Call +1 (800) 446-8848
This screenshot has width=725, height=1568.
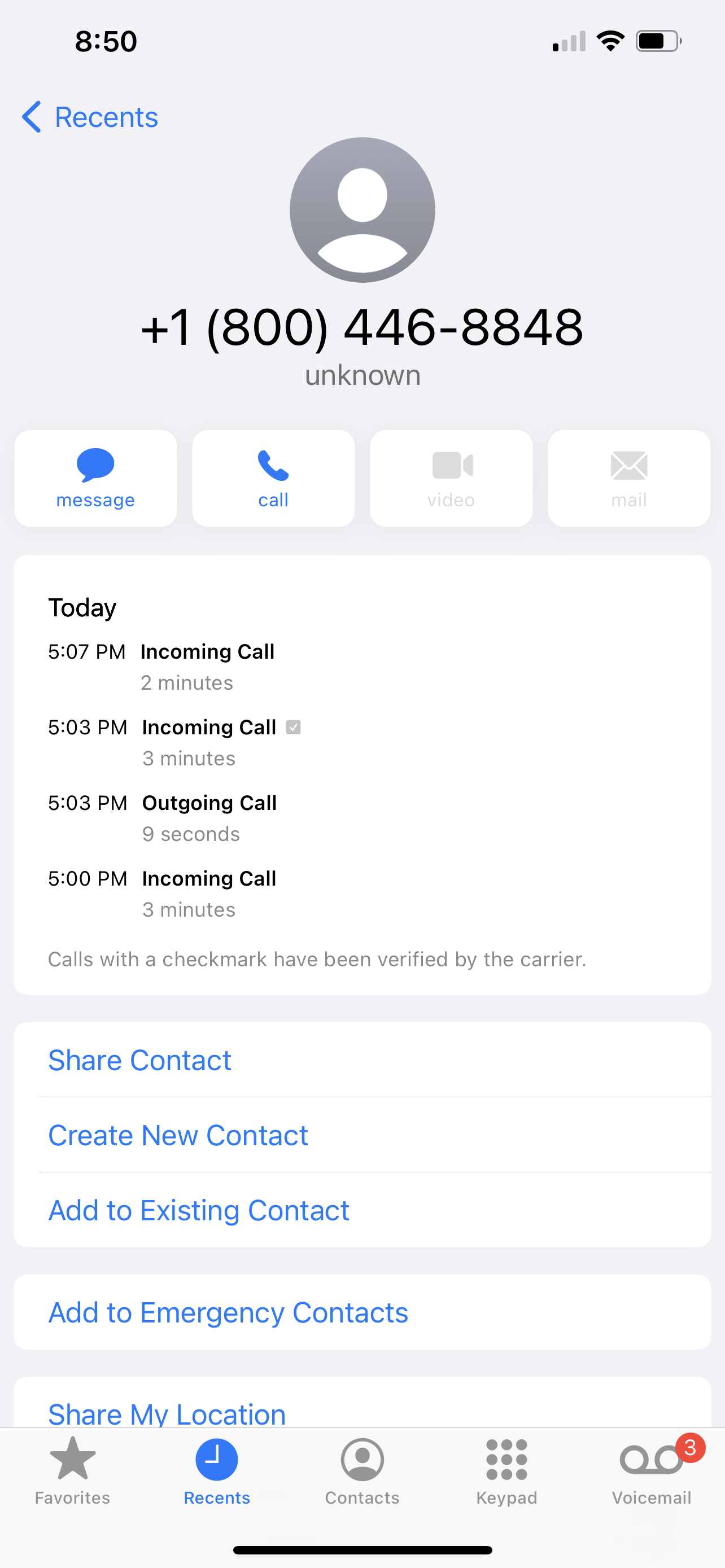pyautogui.click(x=273, y=479)
